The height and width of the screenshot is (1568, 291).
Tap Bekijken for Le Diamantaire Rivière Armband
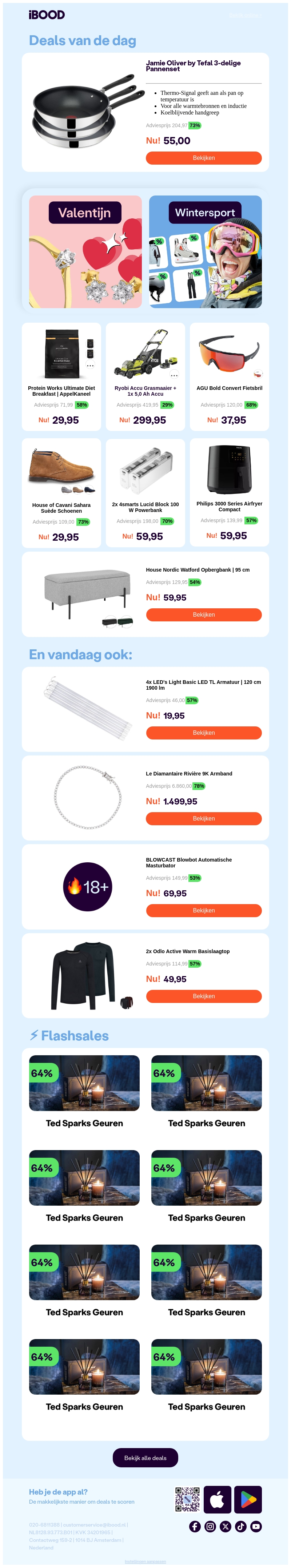[x=203, y=819]
